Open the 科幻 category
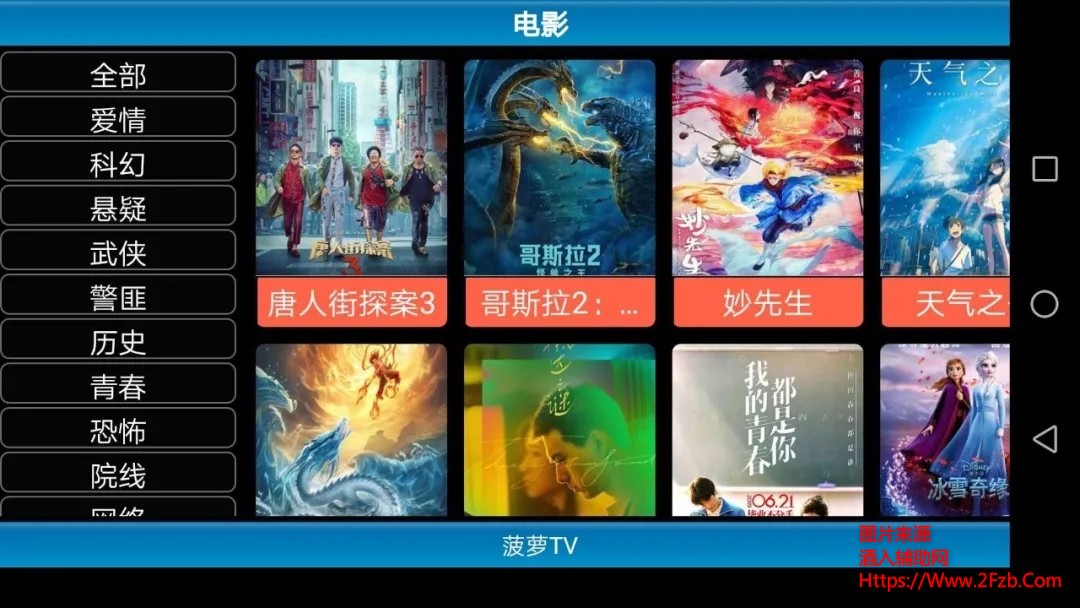The image size is (1080, 608). [118, 163]
